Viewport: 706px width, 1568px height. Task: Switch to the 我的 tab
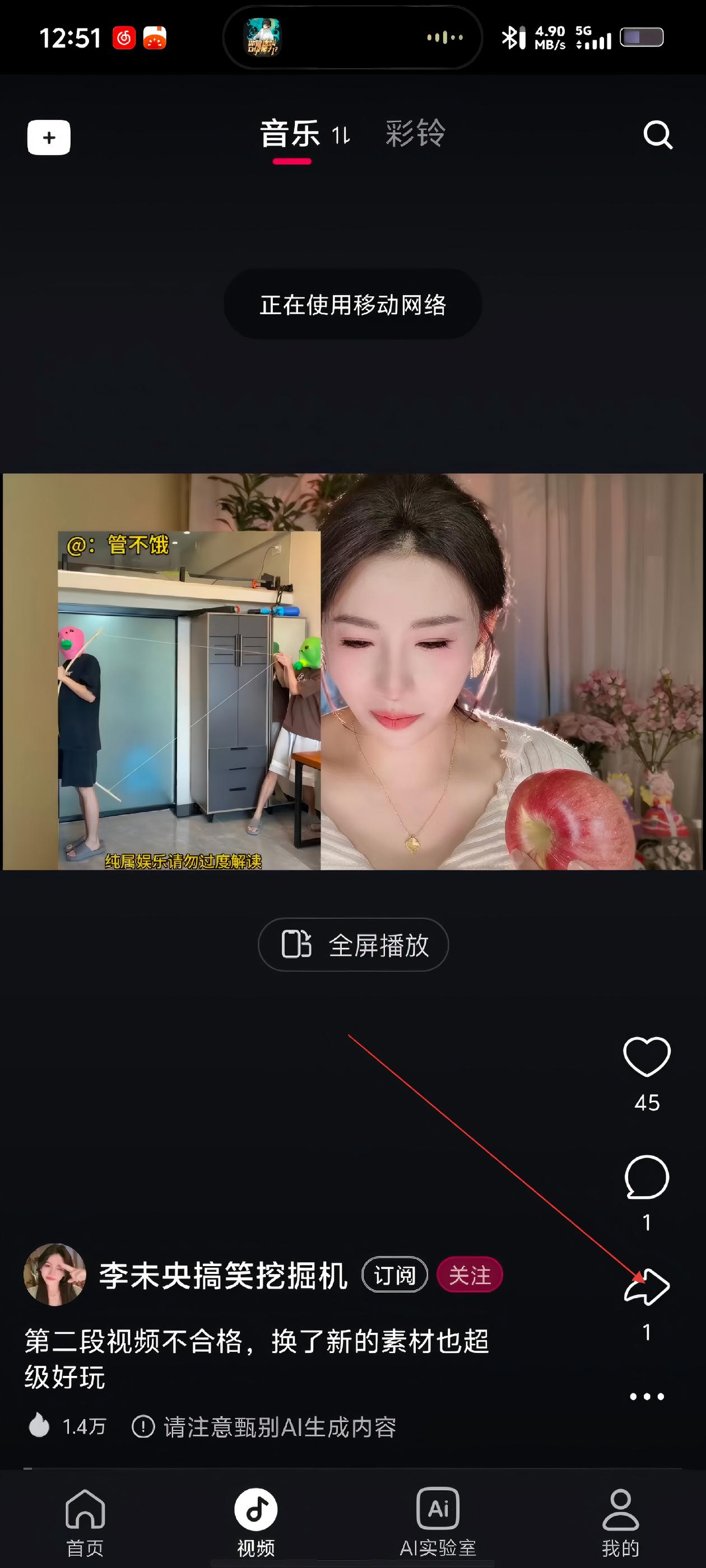(x=620, y=1522)
